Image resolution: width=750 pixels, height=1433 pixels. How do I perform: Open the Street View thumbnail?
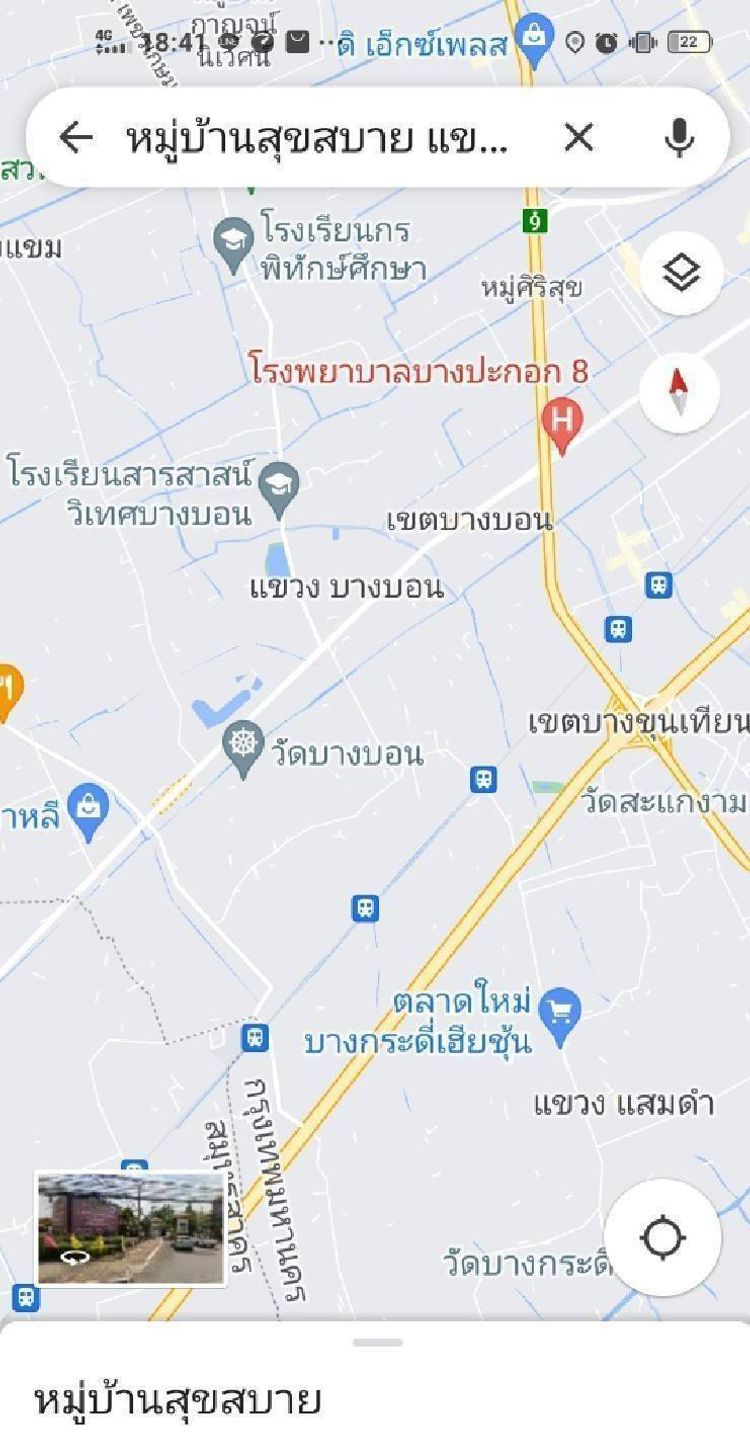[x=130, y=1229]
